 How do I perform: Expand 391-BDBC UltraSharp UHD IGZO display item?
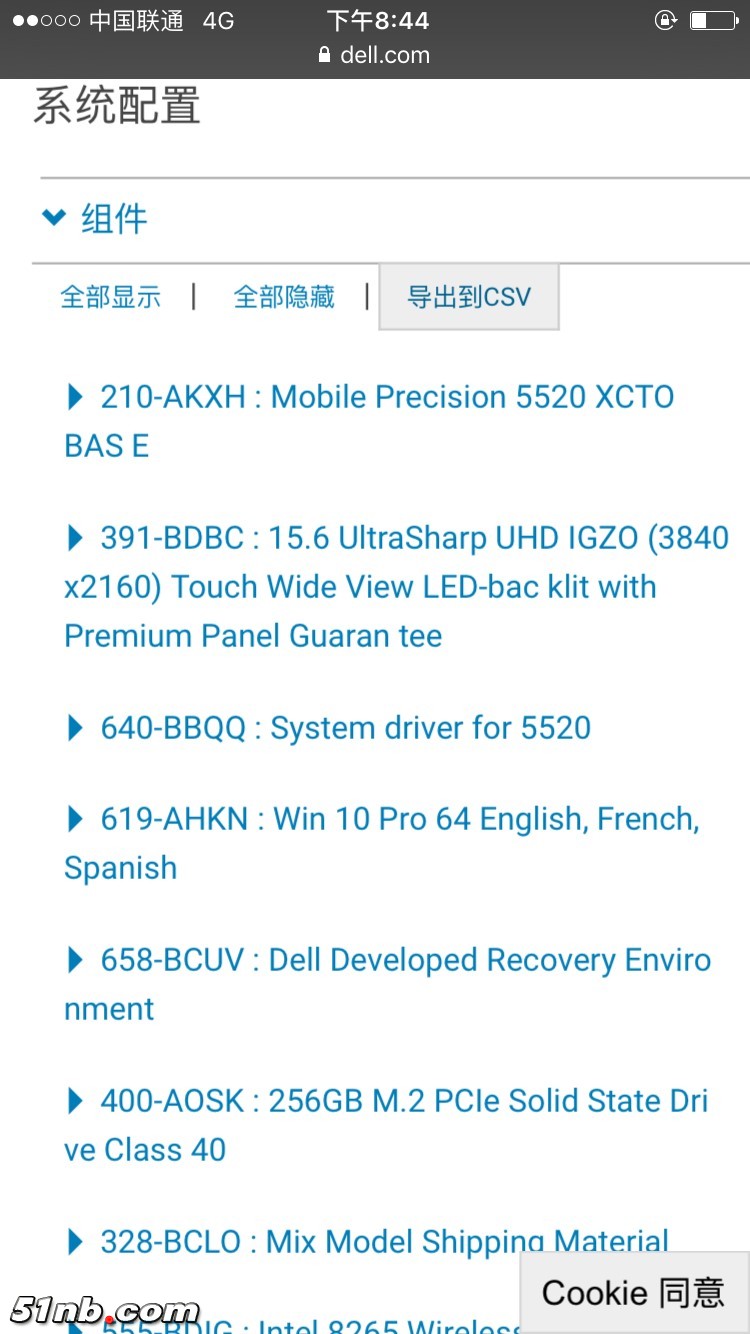coord(400,538)
